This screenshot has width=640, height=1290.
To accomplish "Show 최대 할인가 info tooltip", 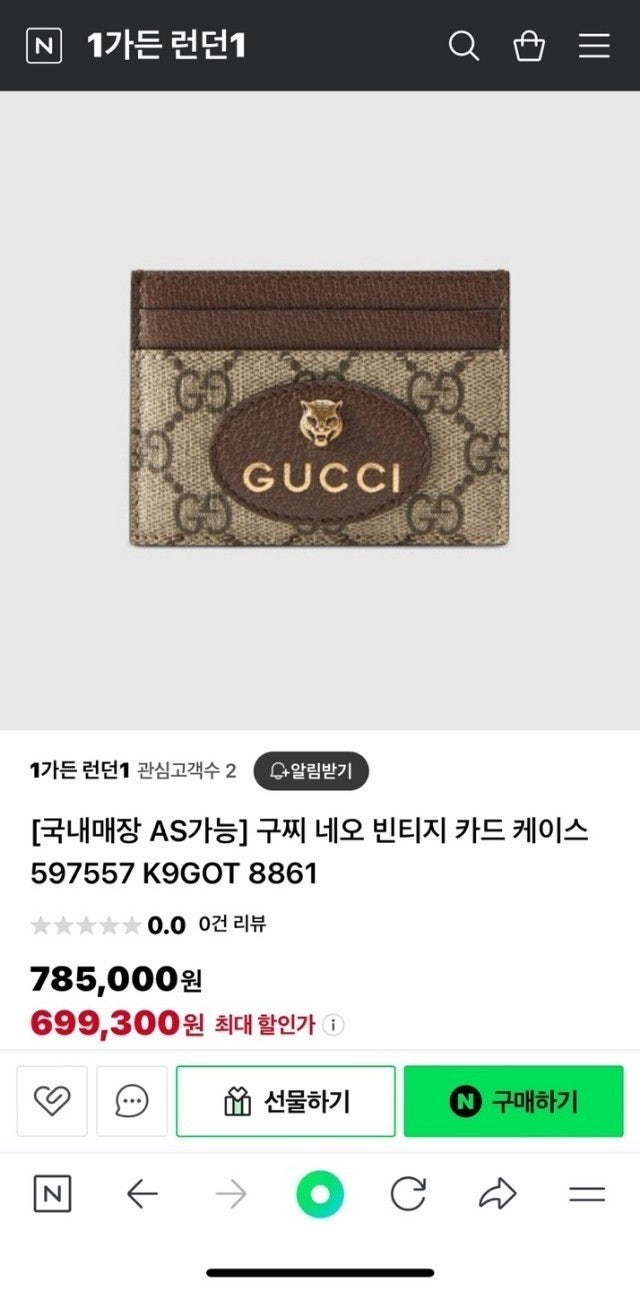I will pos(334,1024).
